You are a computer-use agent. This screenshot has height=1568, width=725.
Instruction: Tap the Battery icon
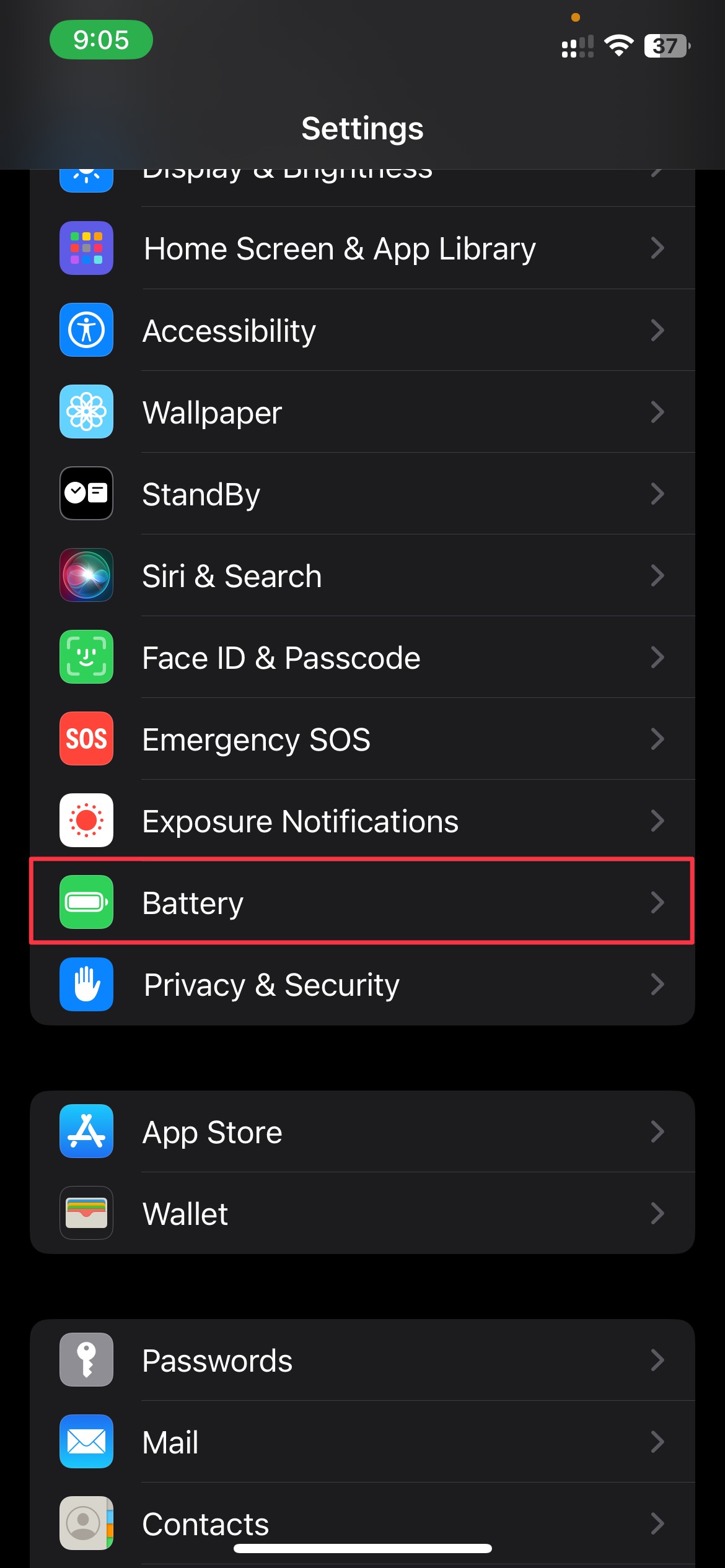pos(86,903)
